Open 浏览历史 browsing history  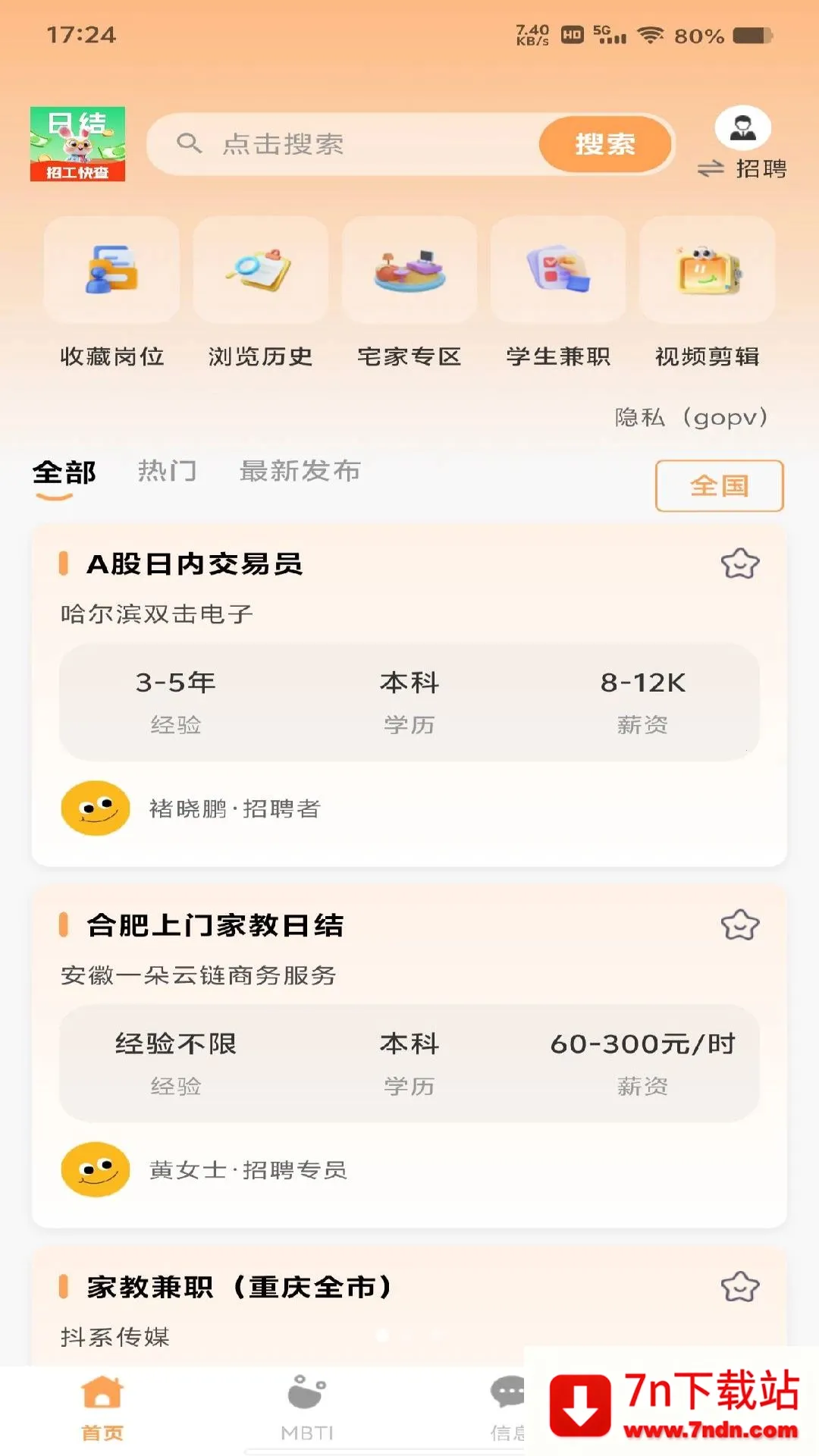click(260, 292)
